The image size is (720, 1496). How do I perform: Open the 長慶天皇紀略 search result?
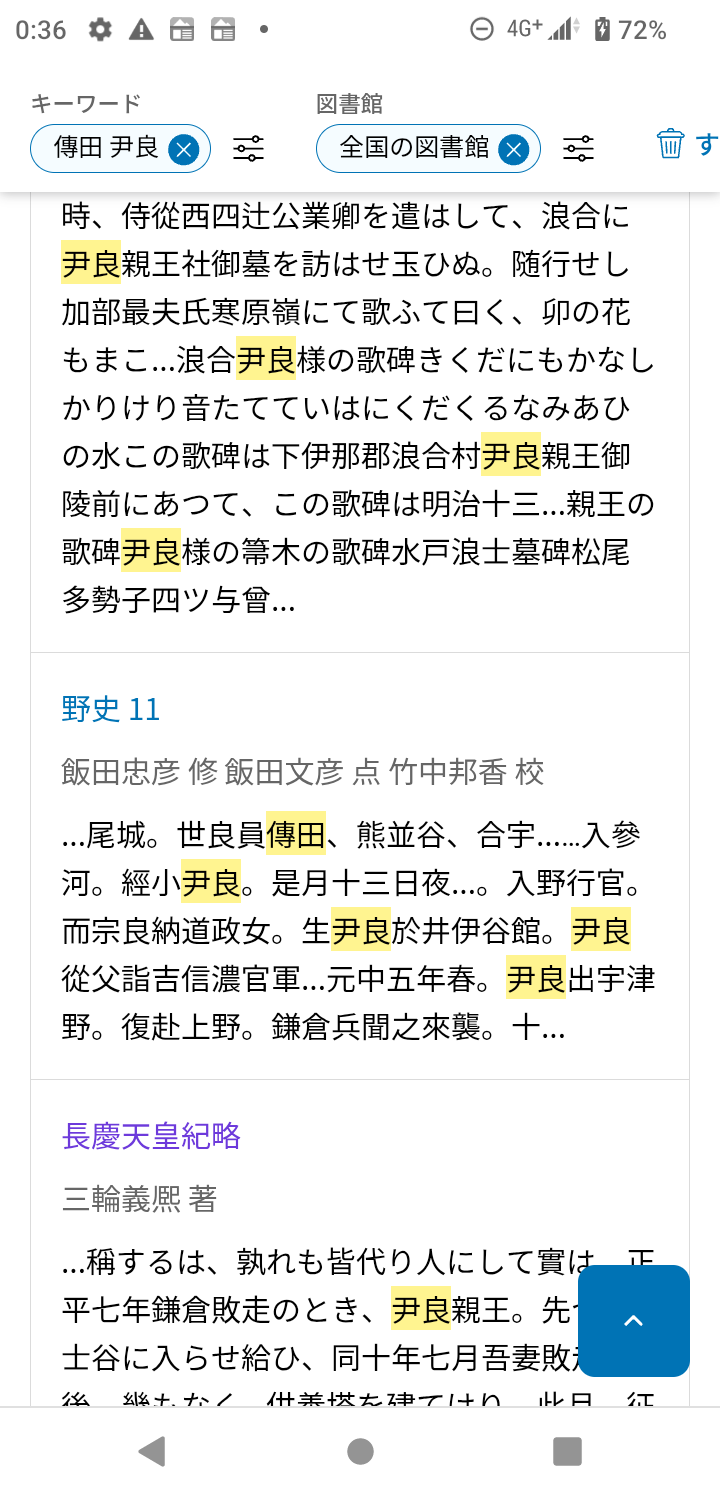tap(152, 1136)
